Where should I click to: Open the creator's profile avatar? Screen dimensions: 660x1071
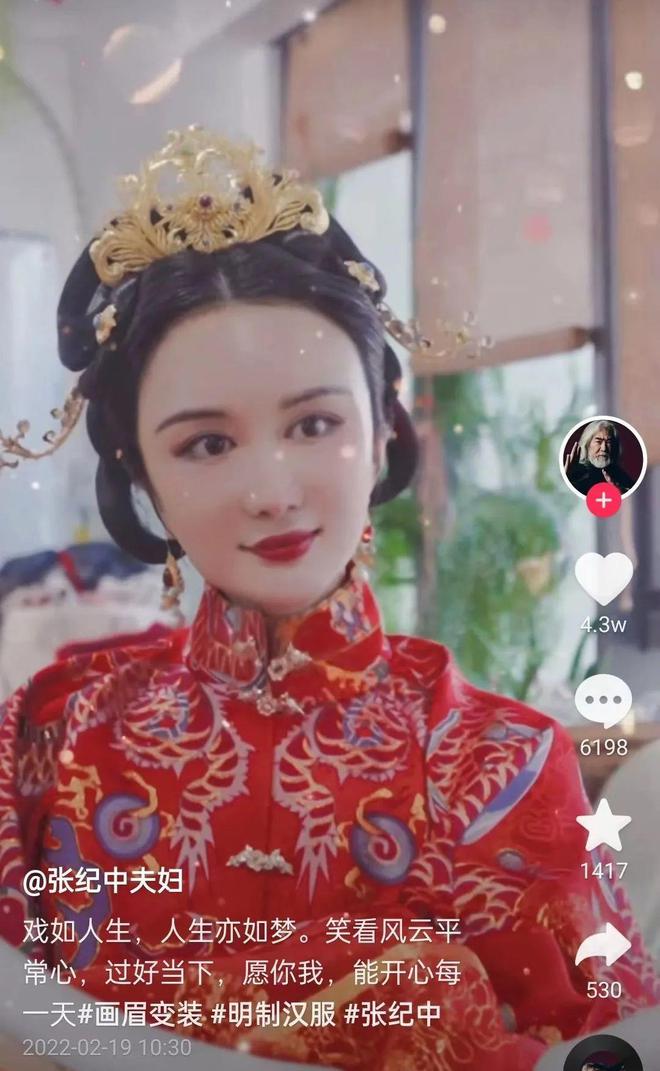602,458
